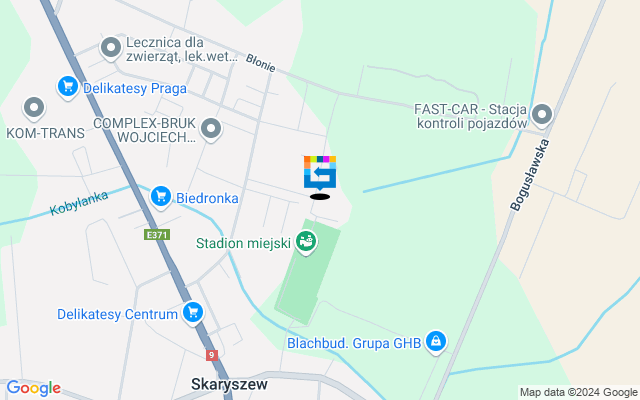This screenshot has width=640, height=400.
Task: Select the Lecznica dla zwierząt pin
Action: pyautogui.click(x=111, y=47)
